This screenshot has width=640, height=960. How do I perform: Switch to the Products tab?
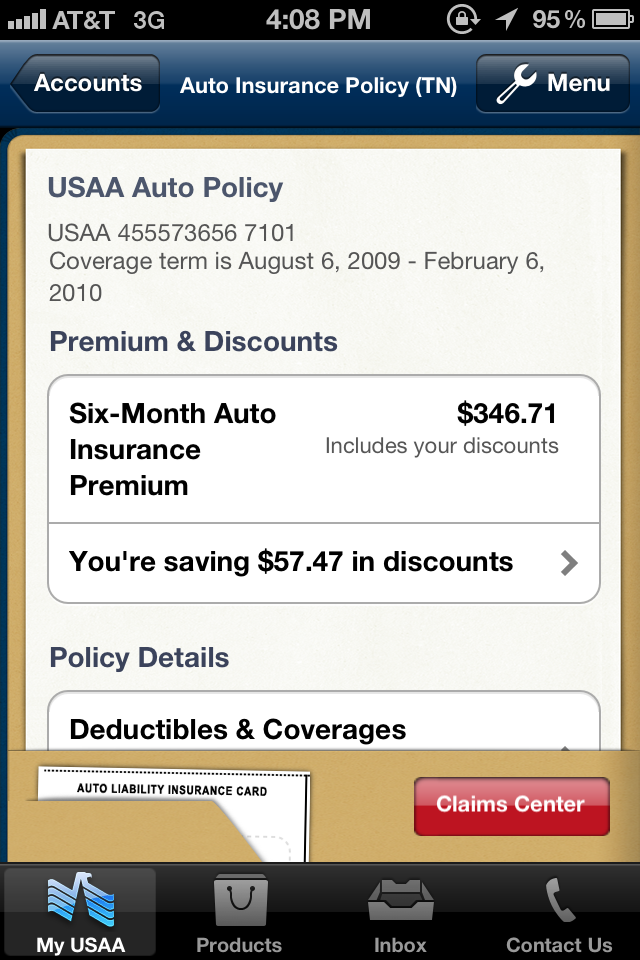(x=239, y=912)
